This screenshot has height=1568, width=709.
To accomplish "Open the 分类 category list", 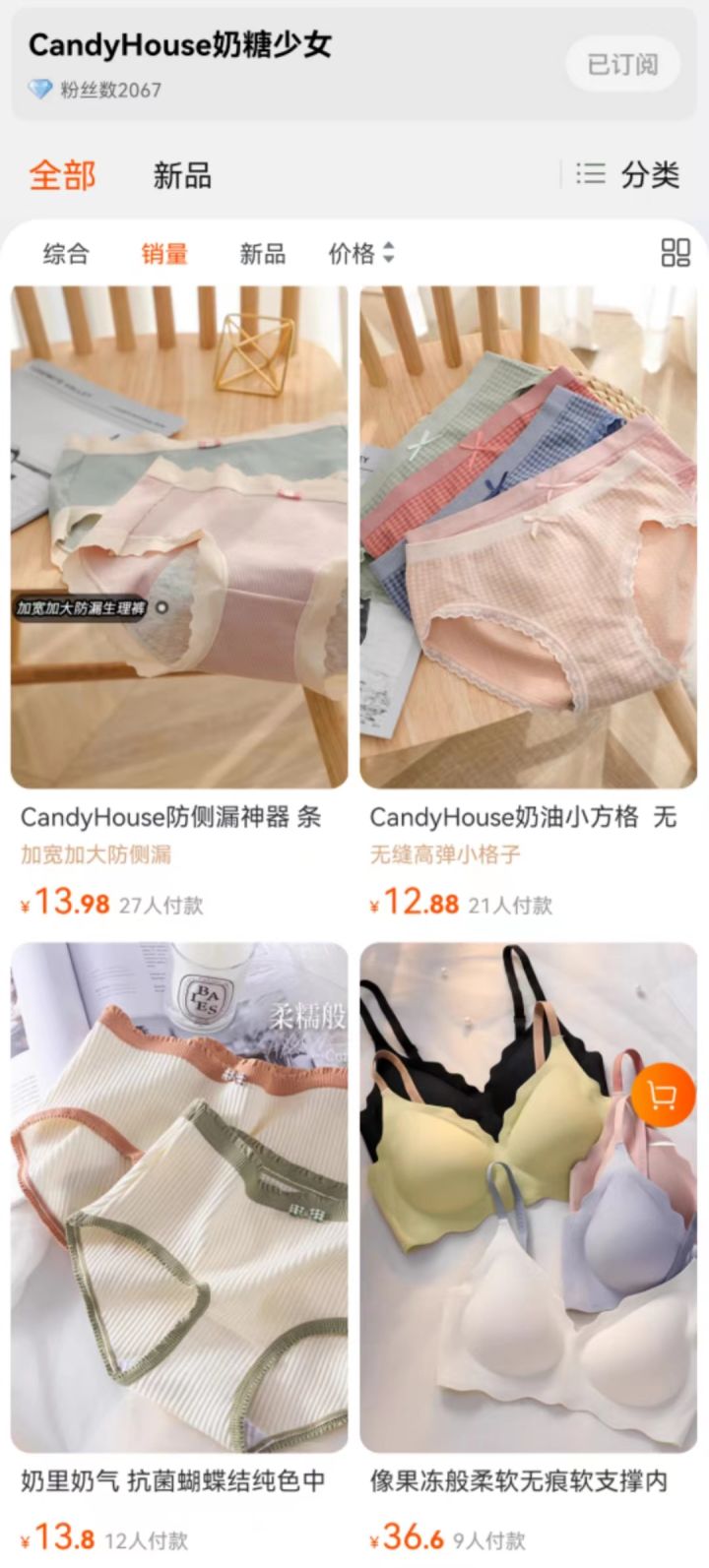I will [x=628, y=175].
